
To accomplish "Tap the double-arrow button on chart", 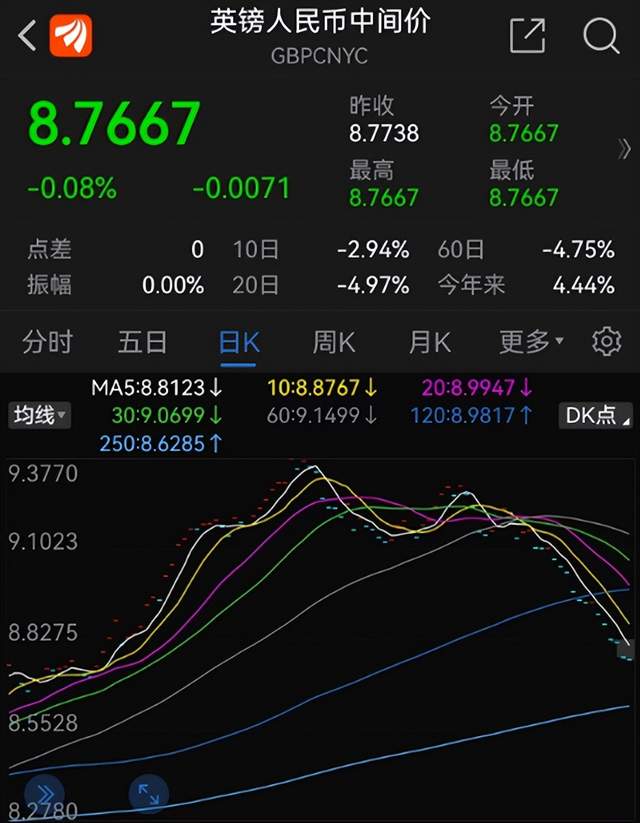I will point(45,794).
